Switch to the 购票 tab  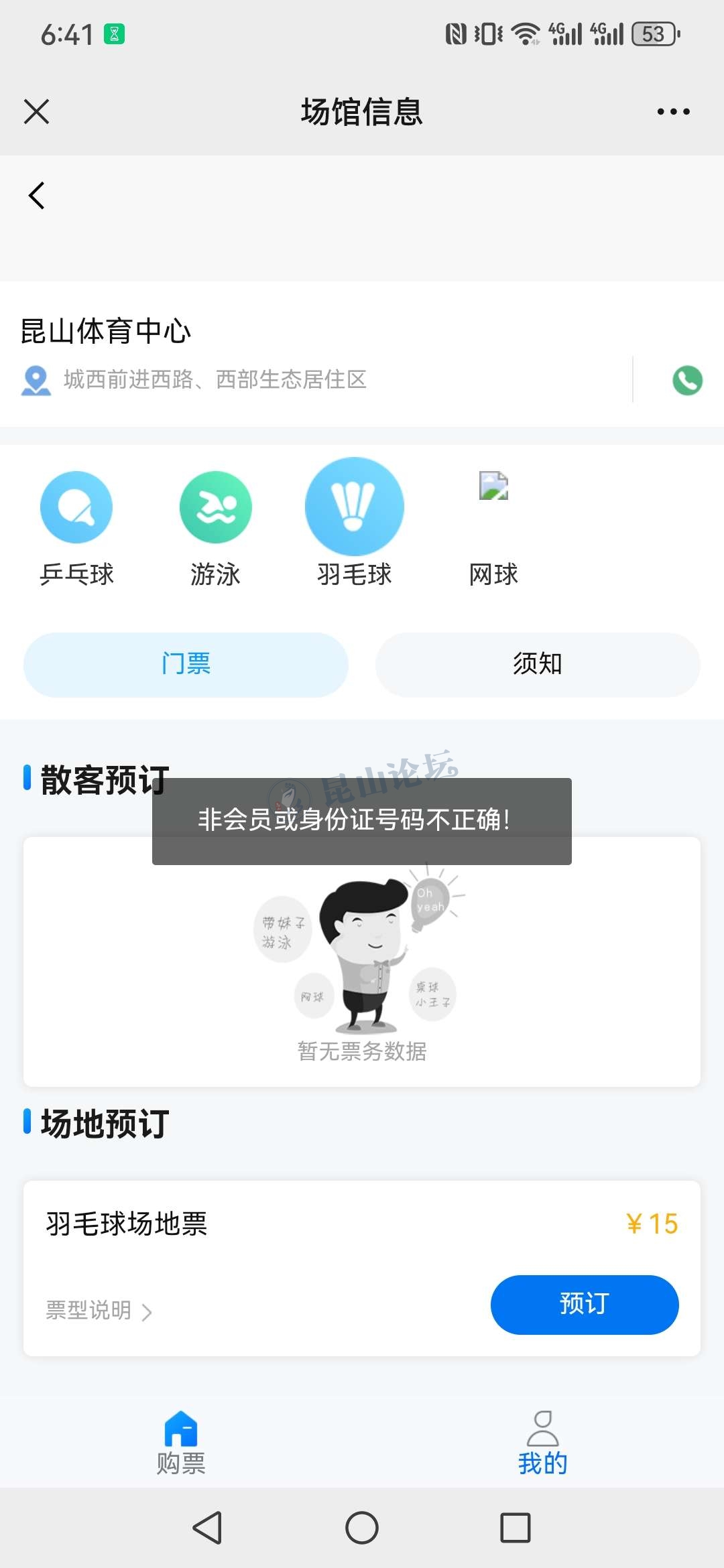point(181,1443)
